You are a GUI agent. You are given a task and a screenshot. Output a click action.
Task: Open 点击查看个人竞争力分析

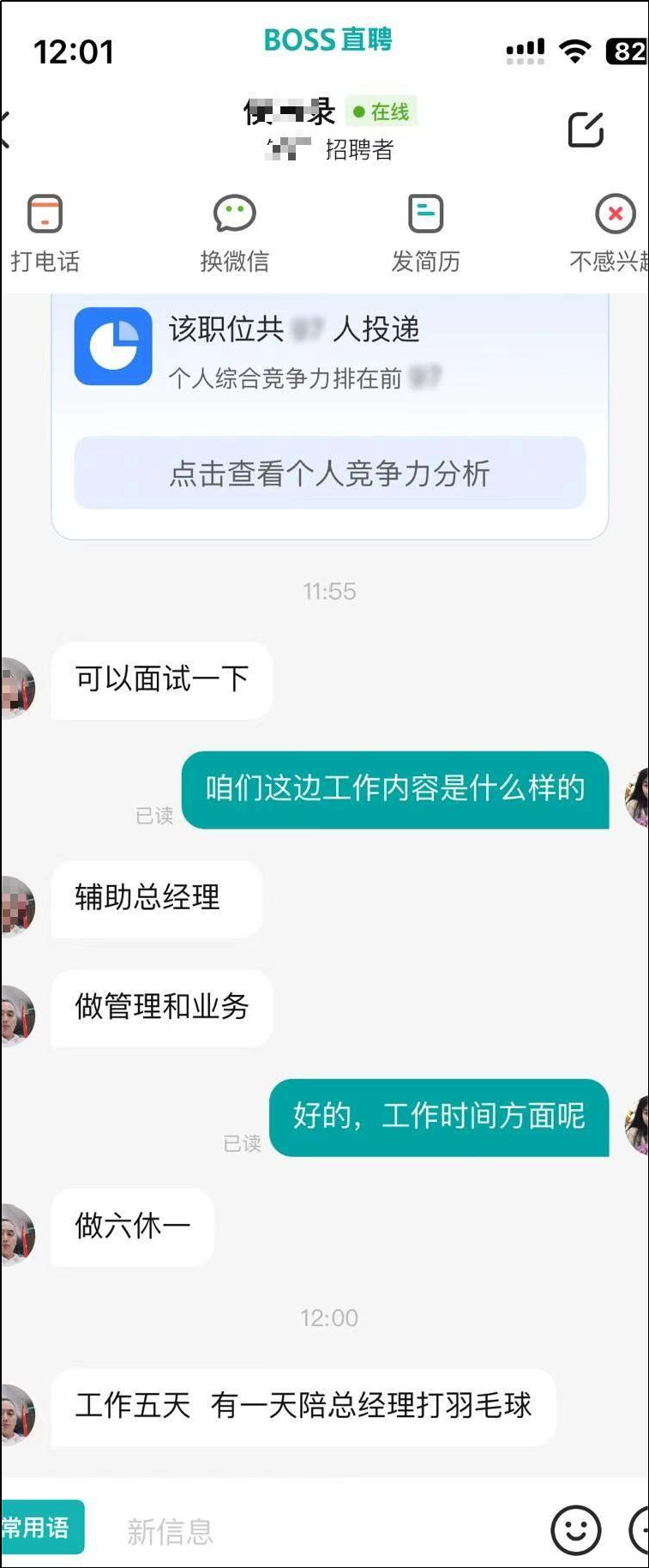[329, 473]
